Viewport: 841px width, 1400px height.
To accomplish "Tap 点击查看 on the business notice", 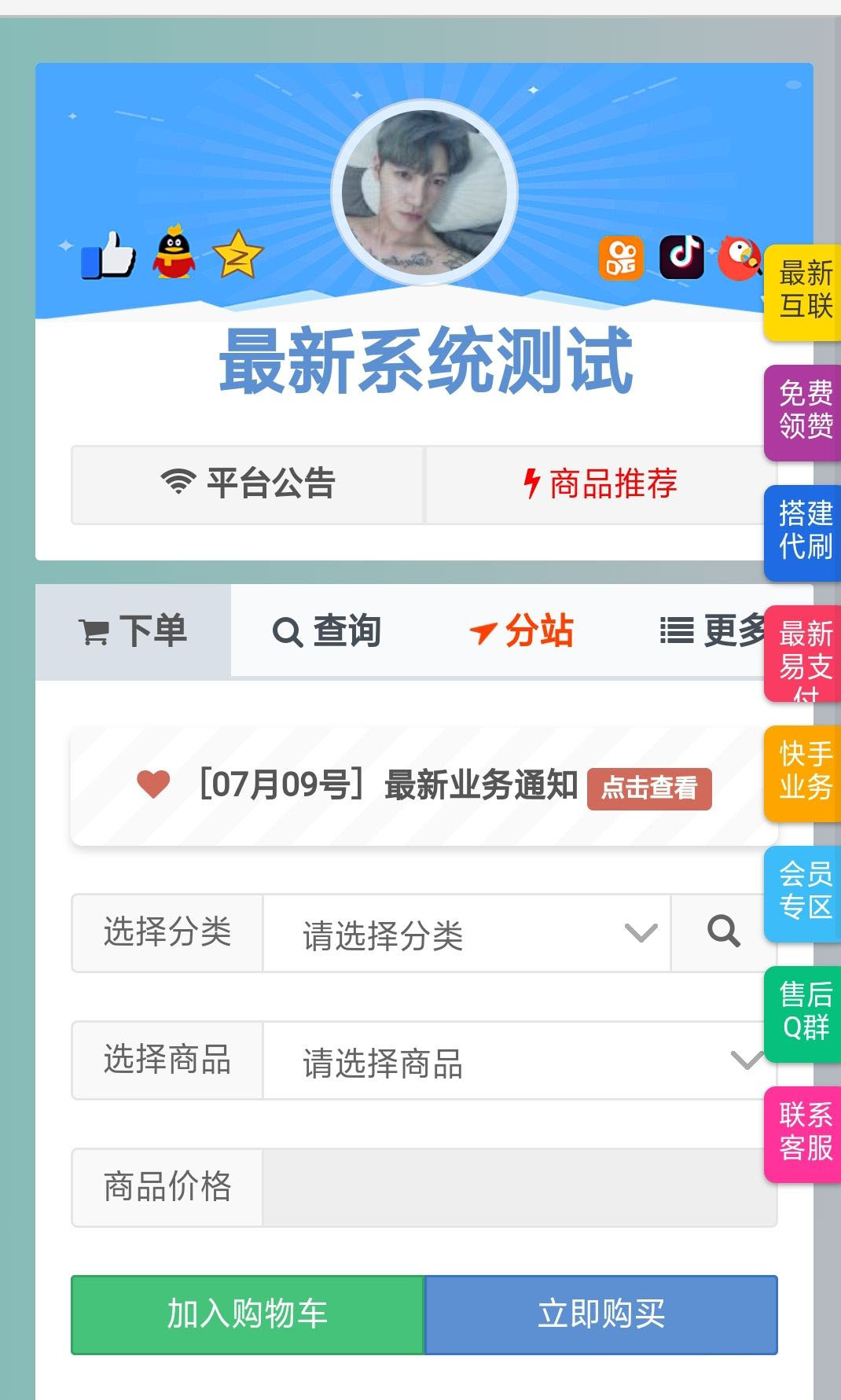I will [649, 788].
